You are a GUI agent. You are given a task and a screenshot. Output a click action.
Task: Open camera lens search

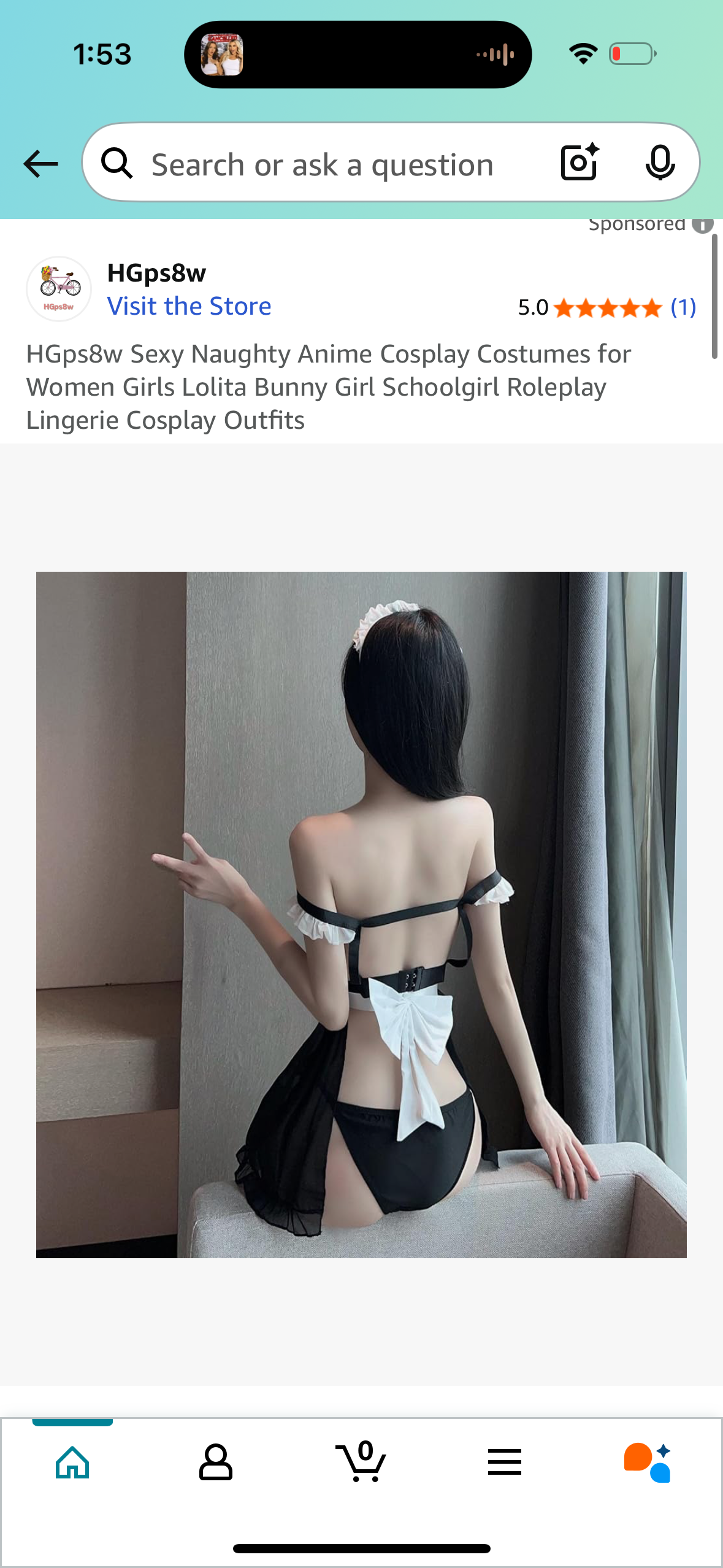tap(580, 163)
